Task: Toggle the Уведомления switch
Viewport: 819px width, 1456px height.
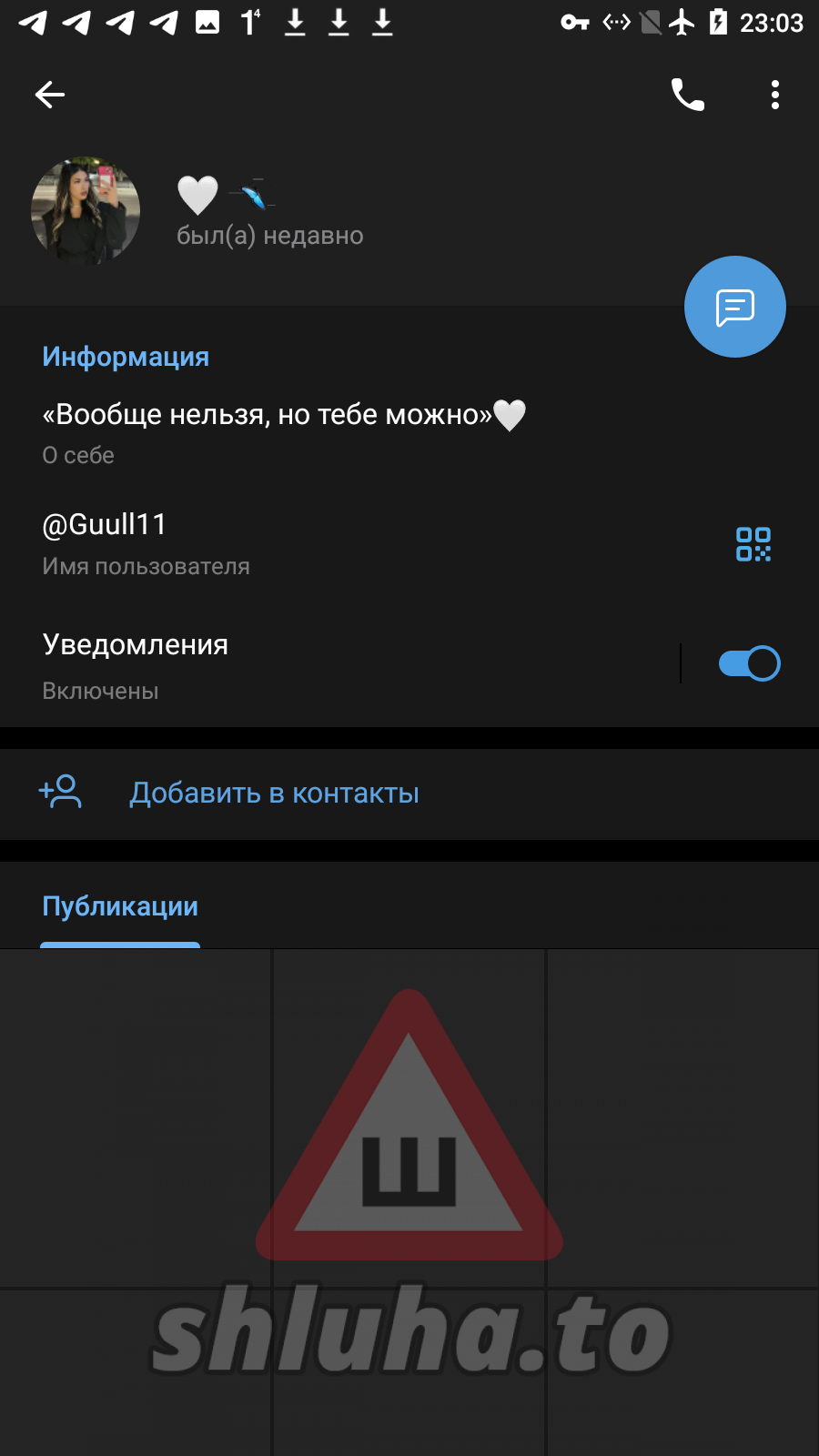Action: point(748,663)
